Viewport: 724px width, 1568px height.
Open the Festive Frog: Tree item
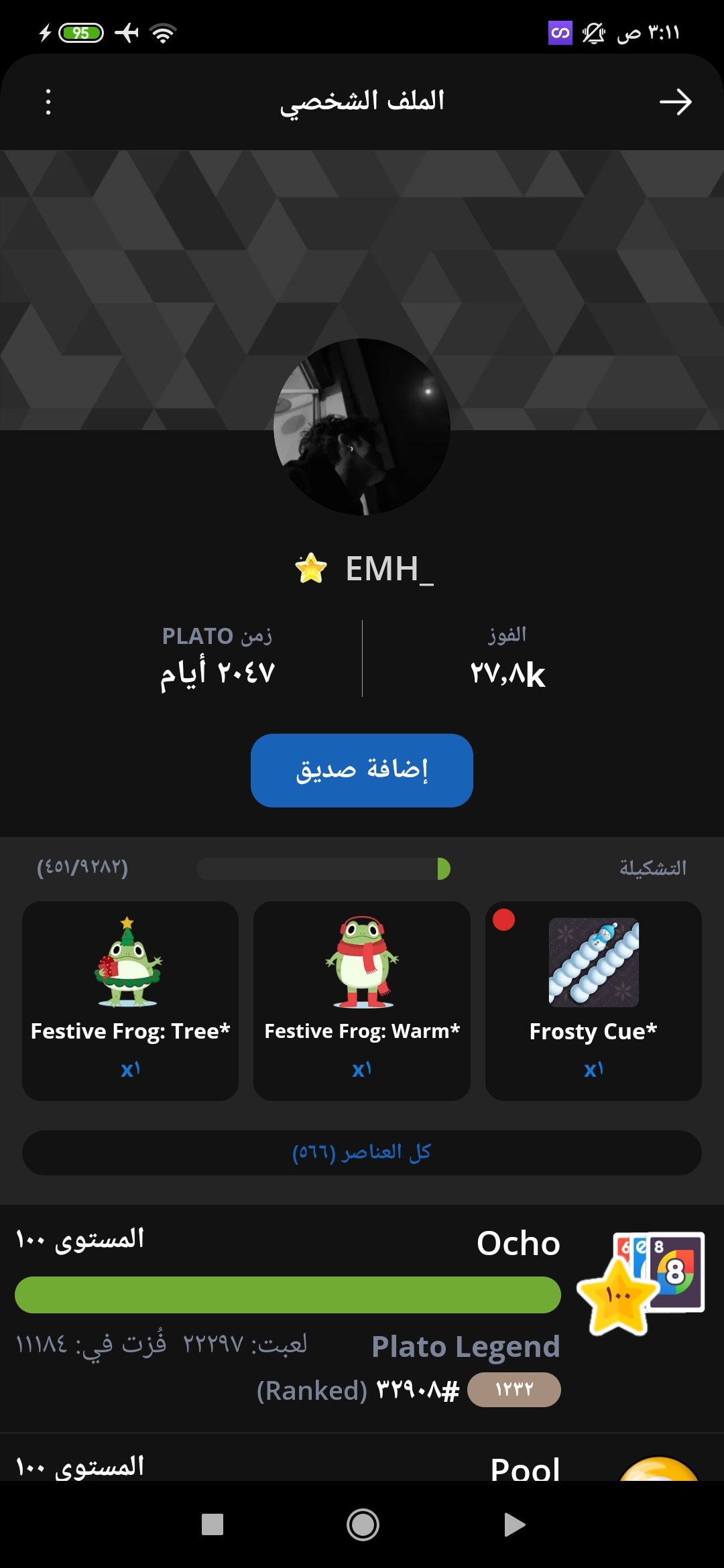[131, 1000]
